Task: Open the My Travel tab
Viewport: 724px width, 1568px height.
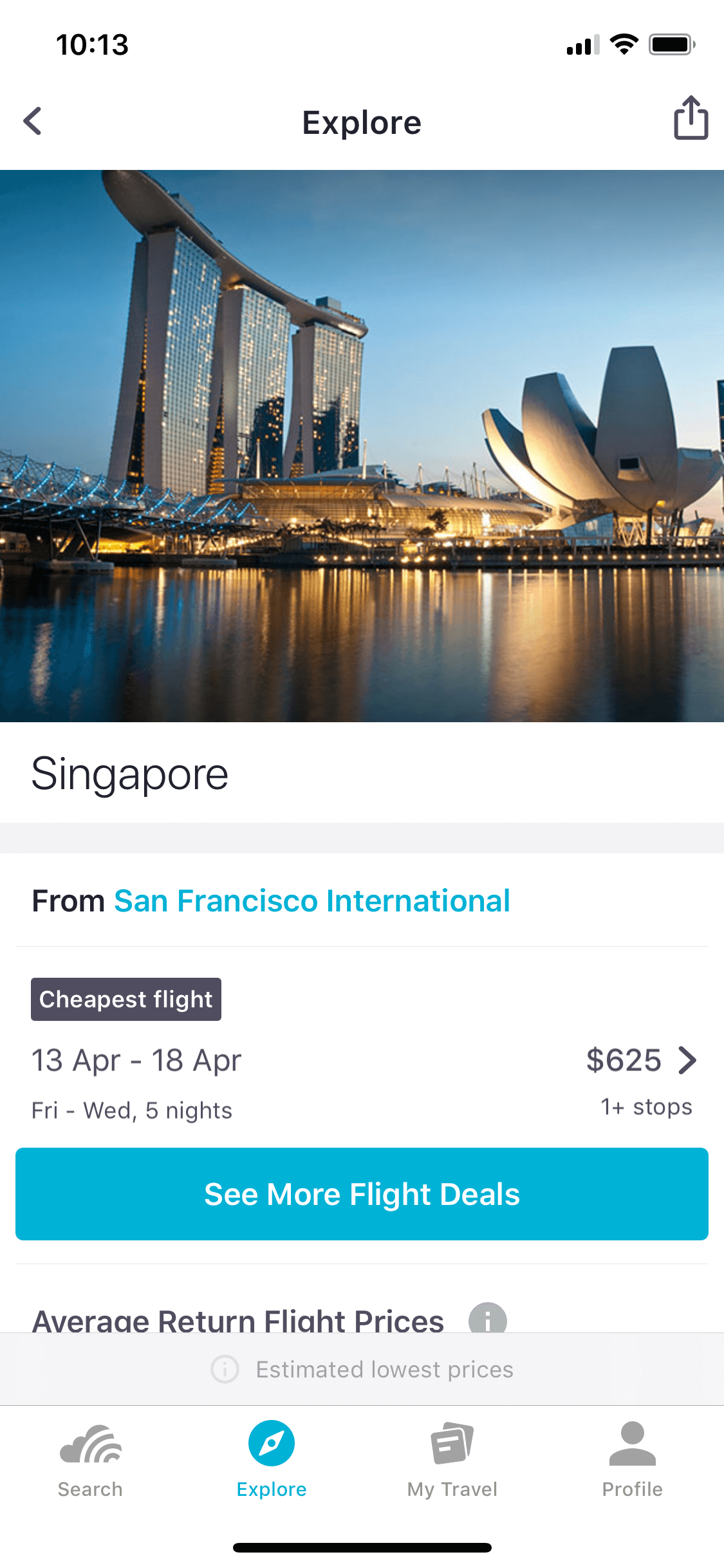Action: pos(452,1461)
